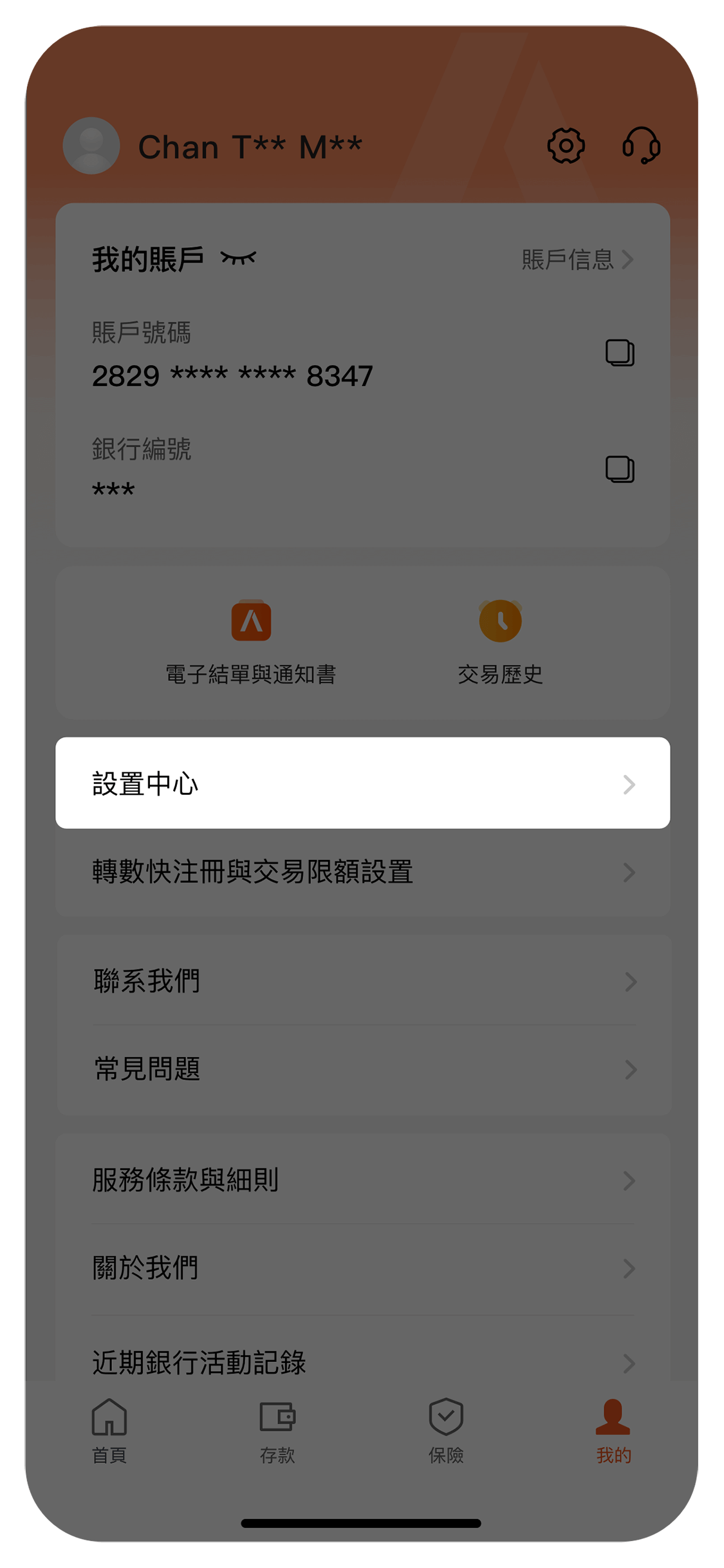Open 設置中心
This screenshot has width=724, height=1568.
pos(362,783)
